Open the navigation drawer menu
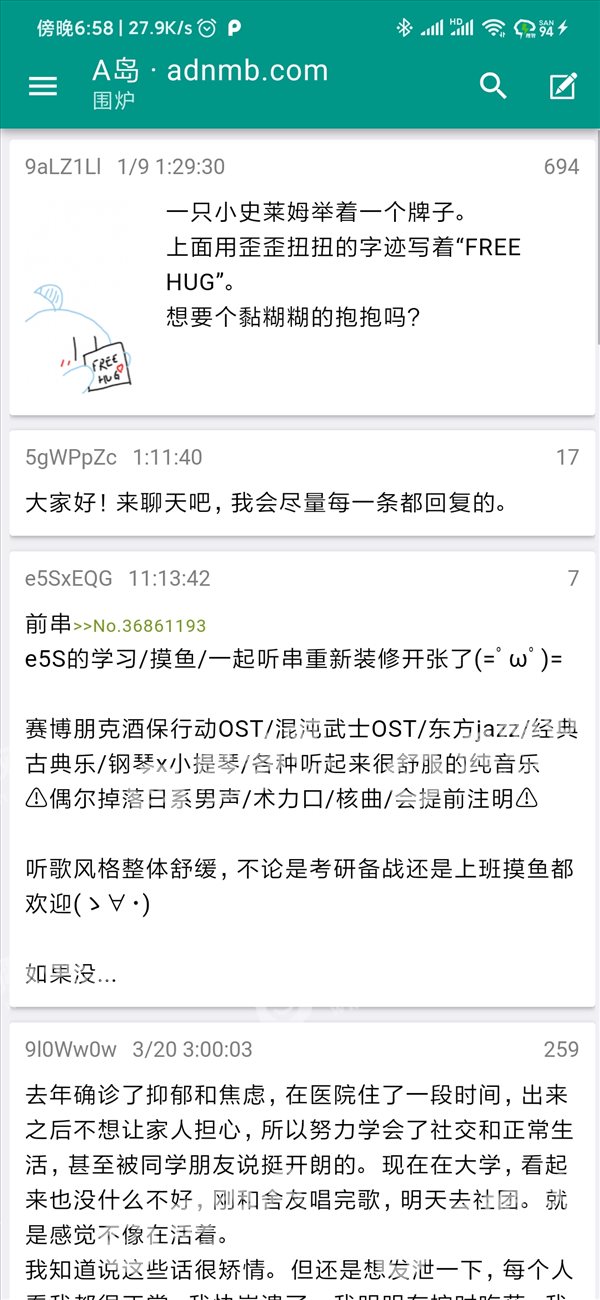This screenshot has width=600, height=1300. (x=43, y=86)
